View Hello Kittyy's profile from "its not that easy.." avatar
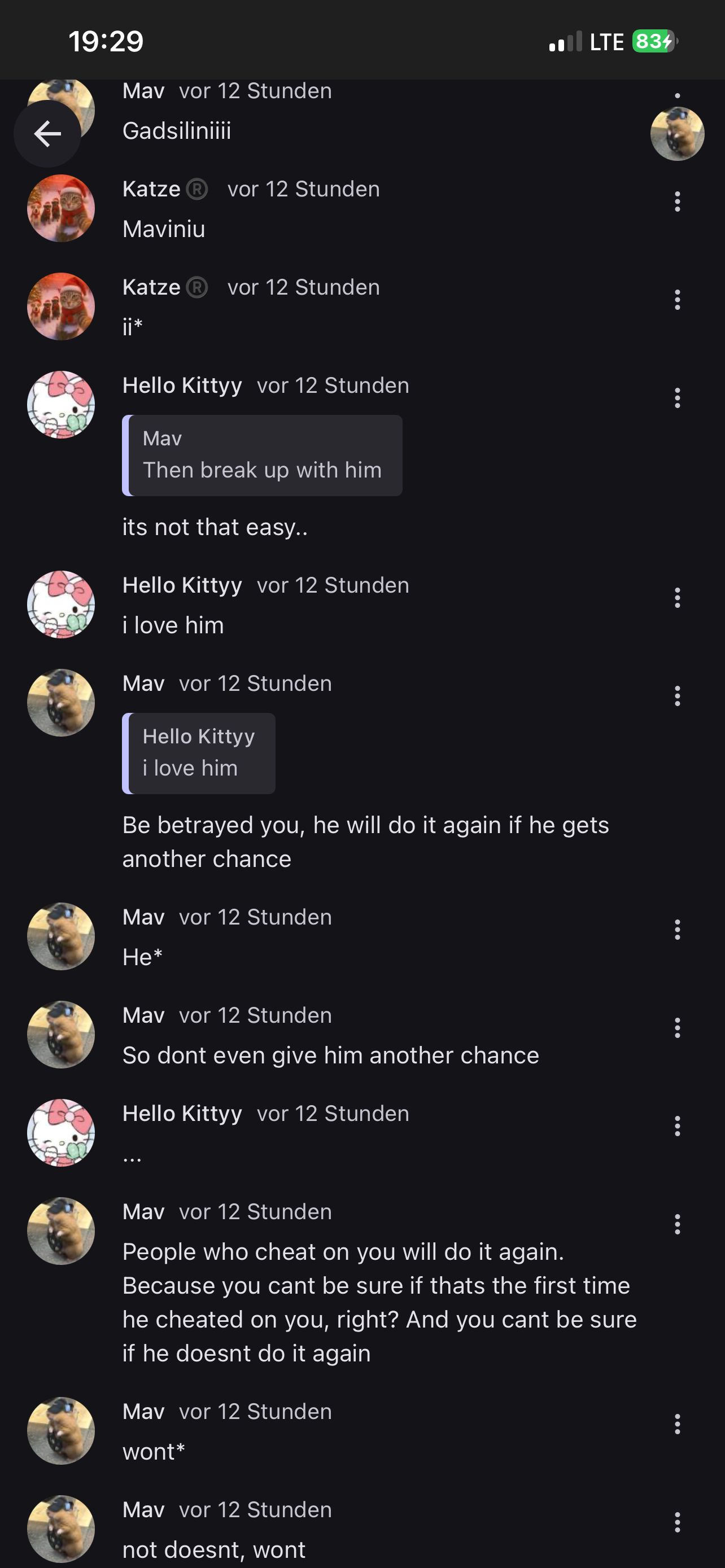The width and height of the screenshot is (725, 1568). [61, 405]
